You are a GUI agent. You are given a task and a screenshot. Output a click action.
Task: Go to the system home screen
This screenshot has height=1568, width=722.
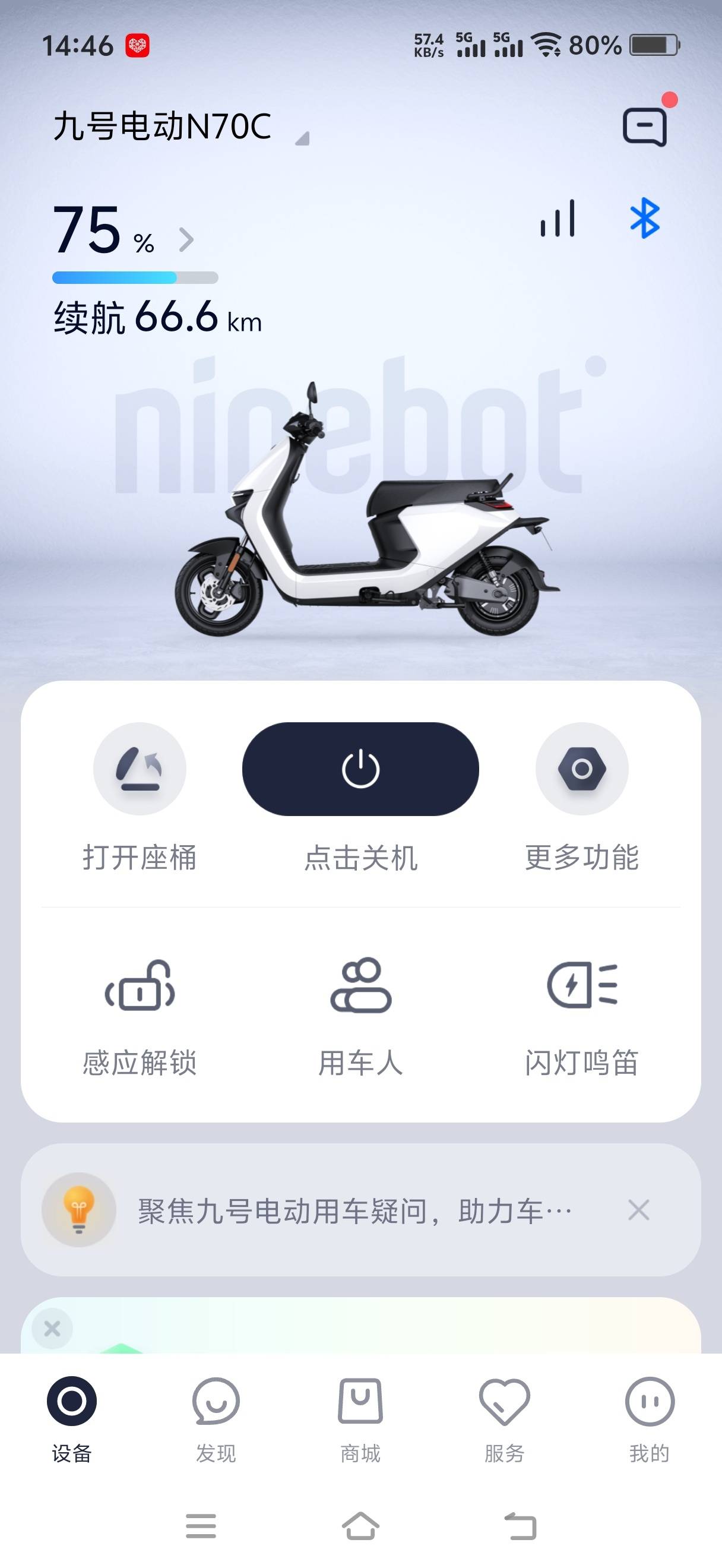click(x=360, y=1526)
